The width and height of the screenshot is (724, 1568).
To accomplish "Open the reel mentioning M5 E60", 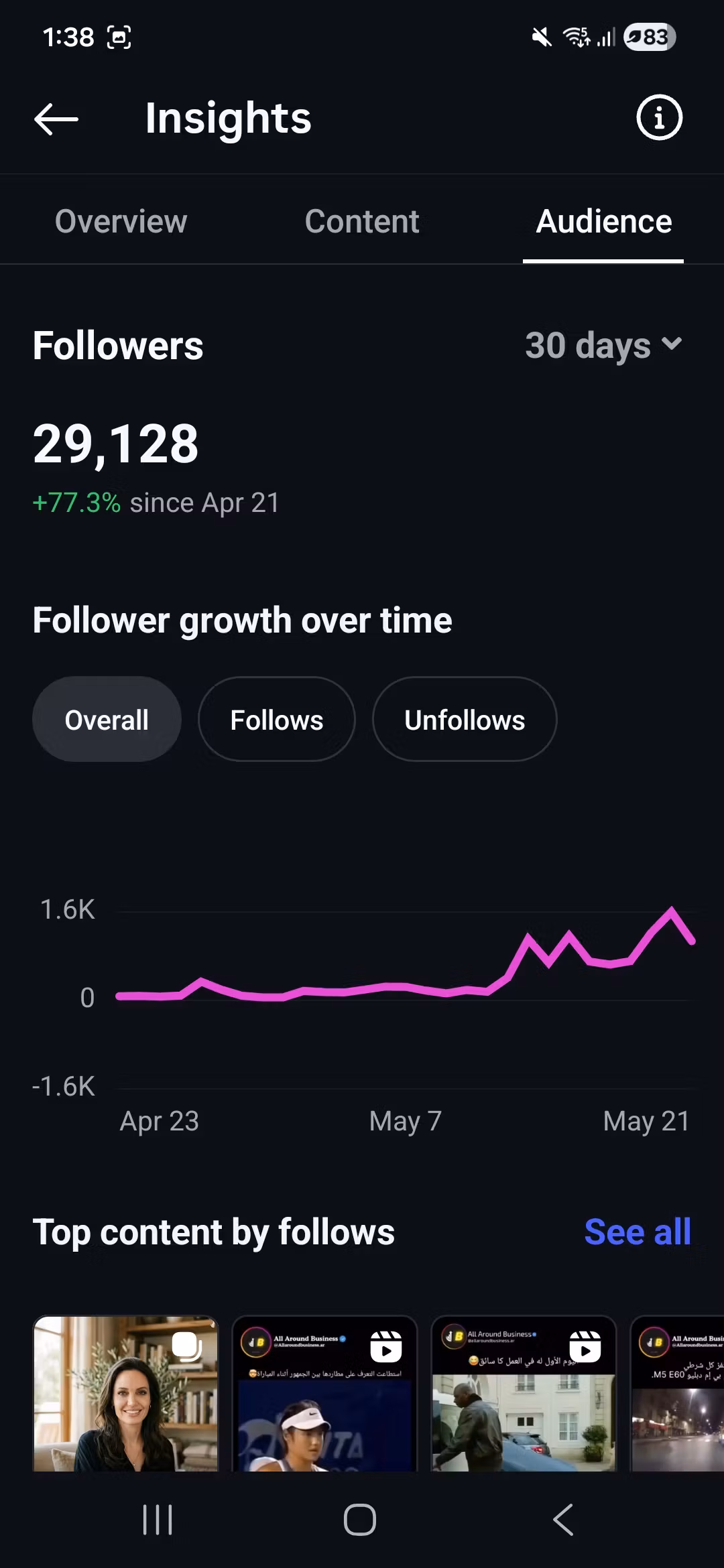I will (677, 1393).
